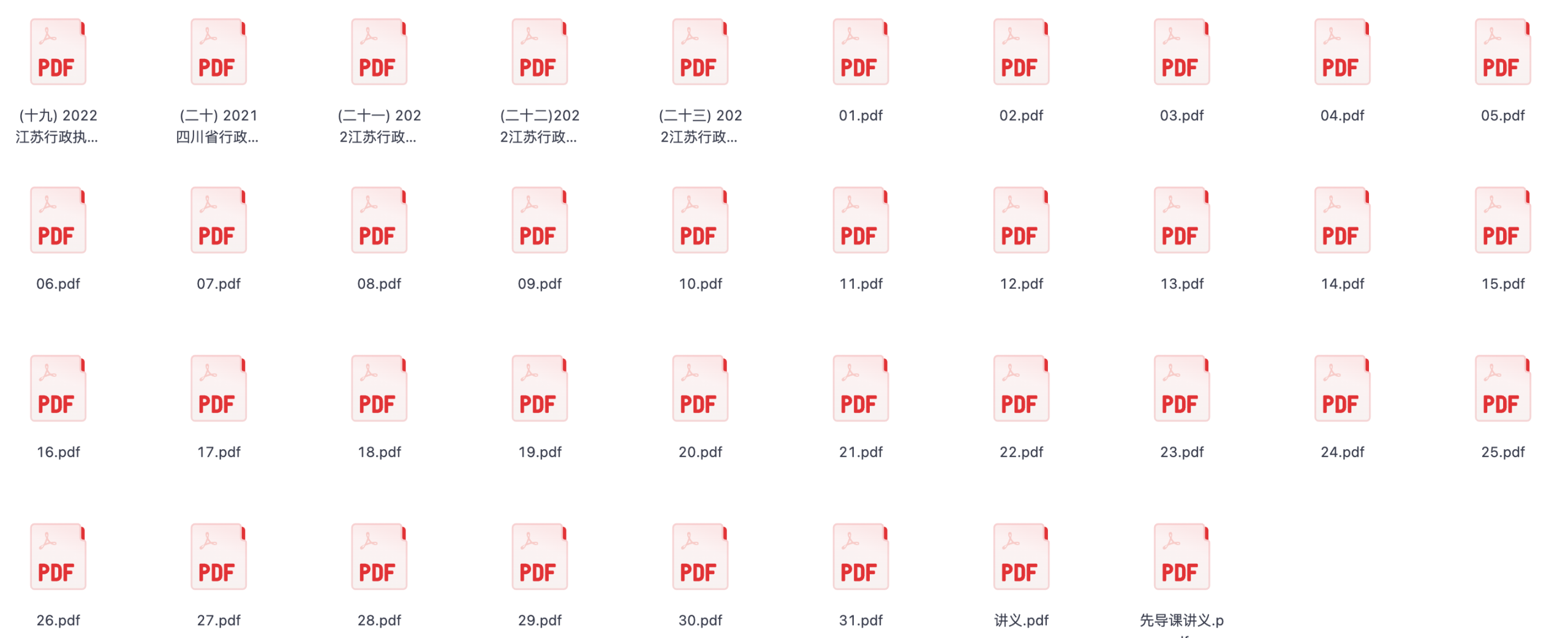1568x638 pixels.
Task: Select 25.pdf
Action: 1502,389
